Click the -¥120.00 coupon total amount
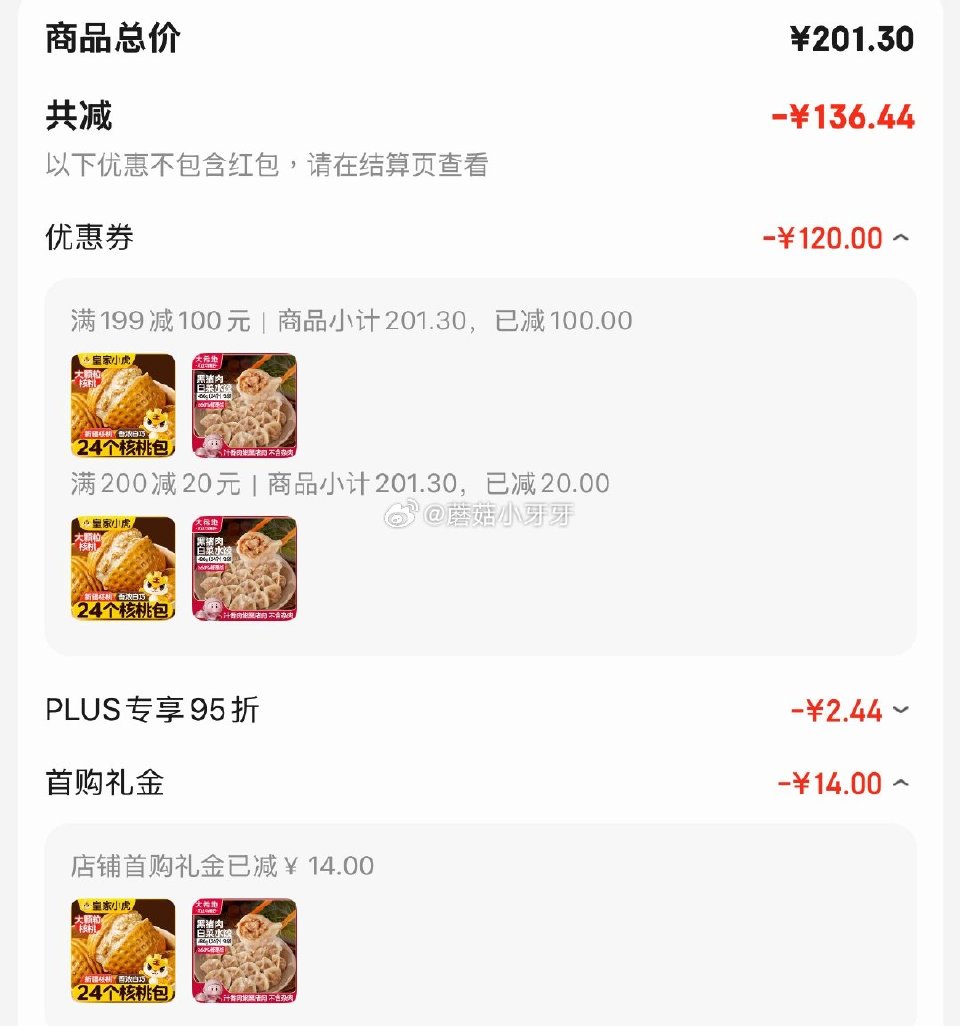This screenshot has height=1026, width=960. pos(834,238)
